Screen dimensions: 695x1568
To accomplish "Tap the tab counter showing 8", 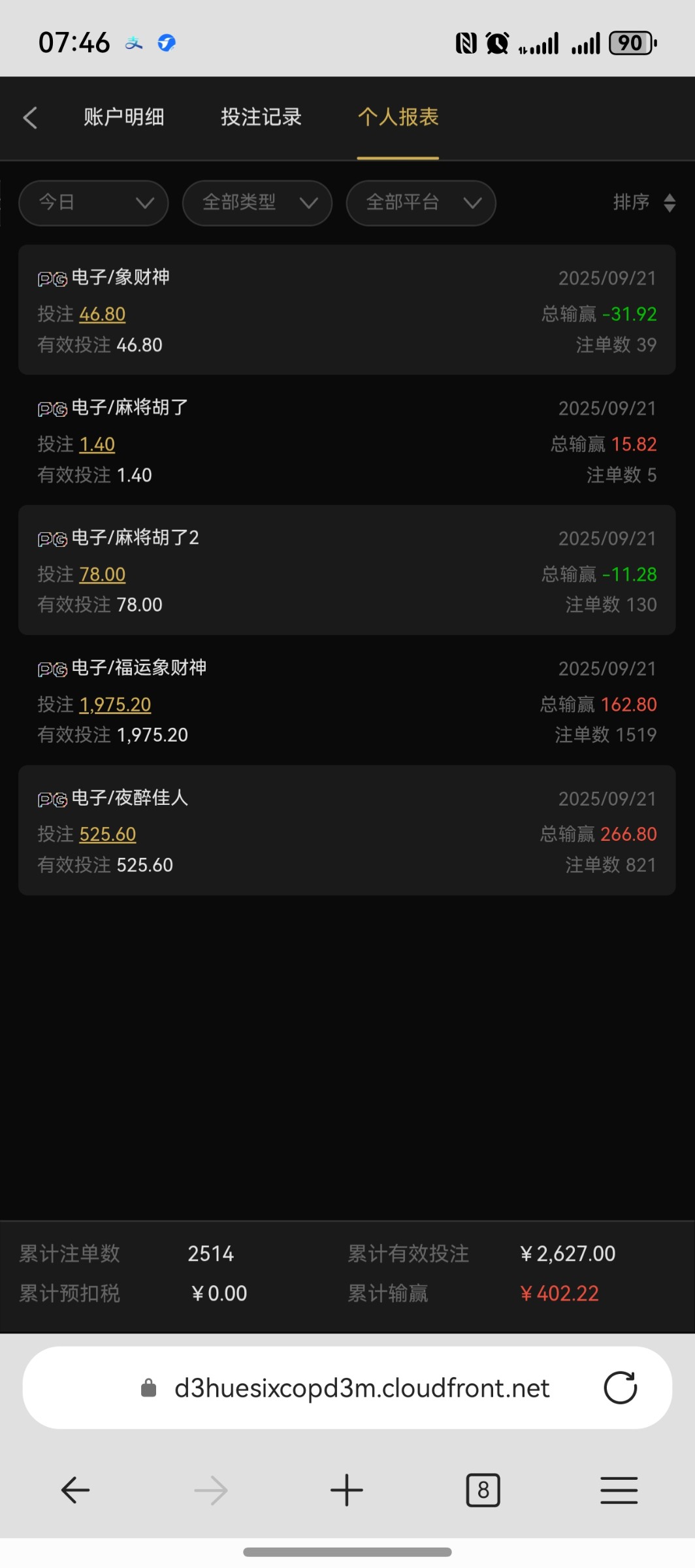I will [x=483, y=1490].
